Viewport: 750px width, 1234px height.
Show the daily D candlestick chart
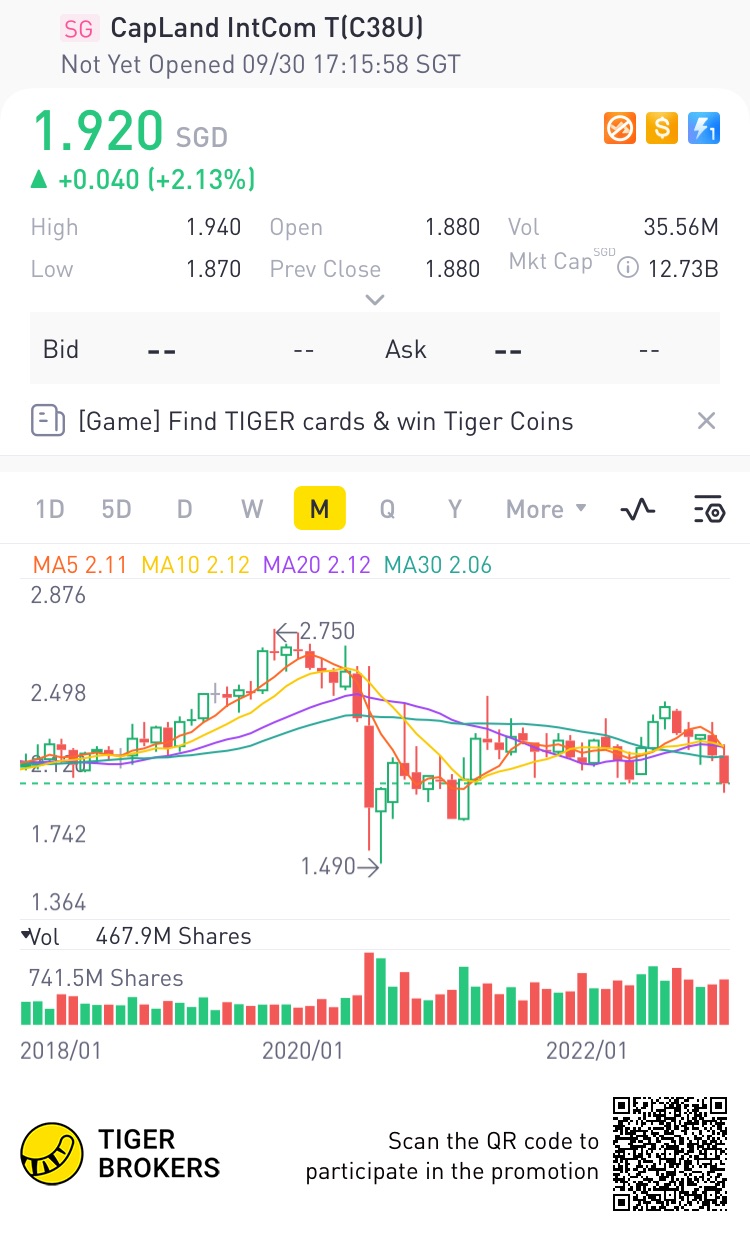coord(184,509)
